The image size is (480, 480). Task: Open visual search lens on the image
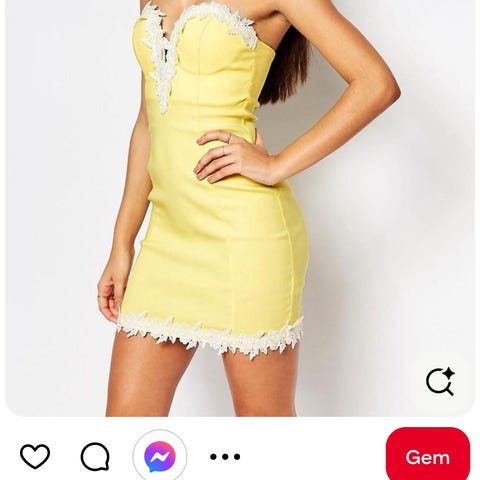click(x=440, y=381)
